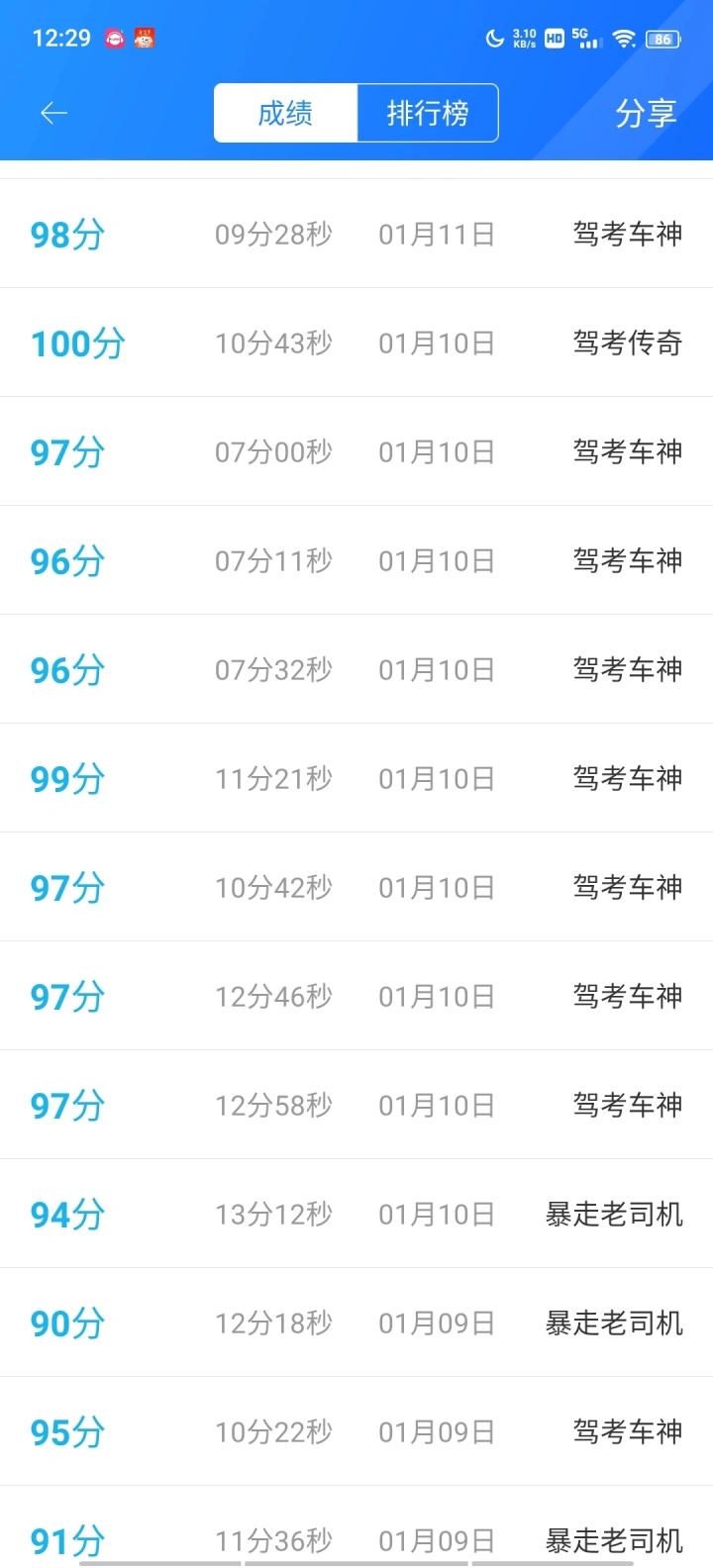Open the 96分 record with 07分11秒
Screen dimensions: 713x1568
click(356, 560)
